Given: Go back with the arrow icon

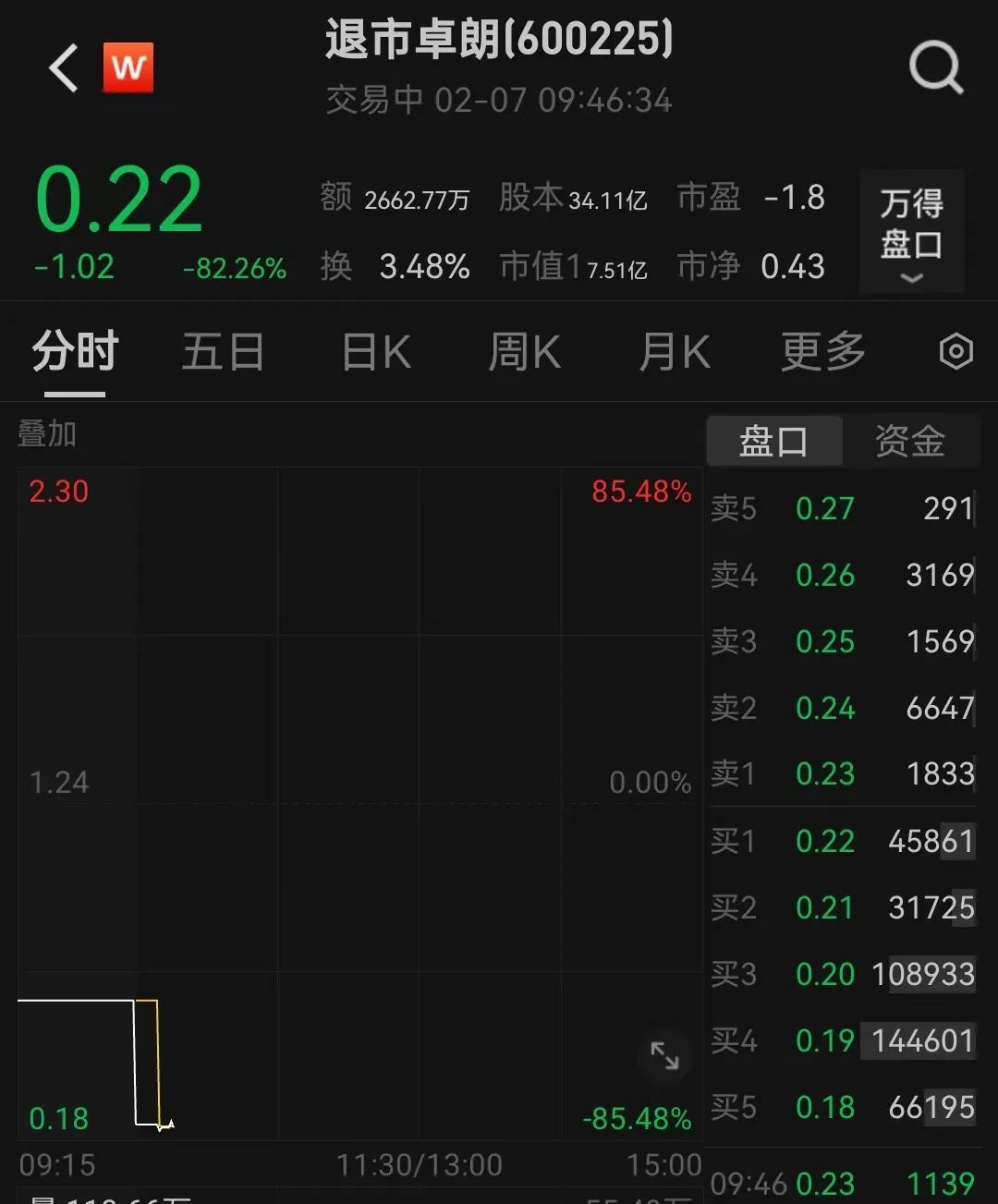Looking at the screenshot, I should (x=63, y=68).
